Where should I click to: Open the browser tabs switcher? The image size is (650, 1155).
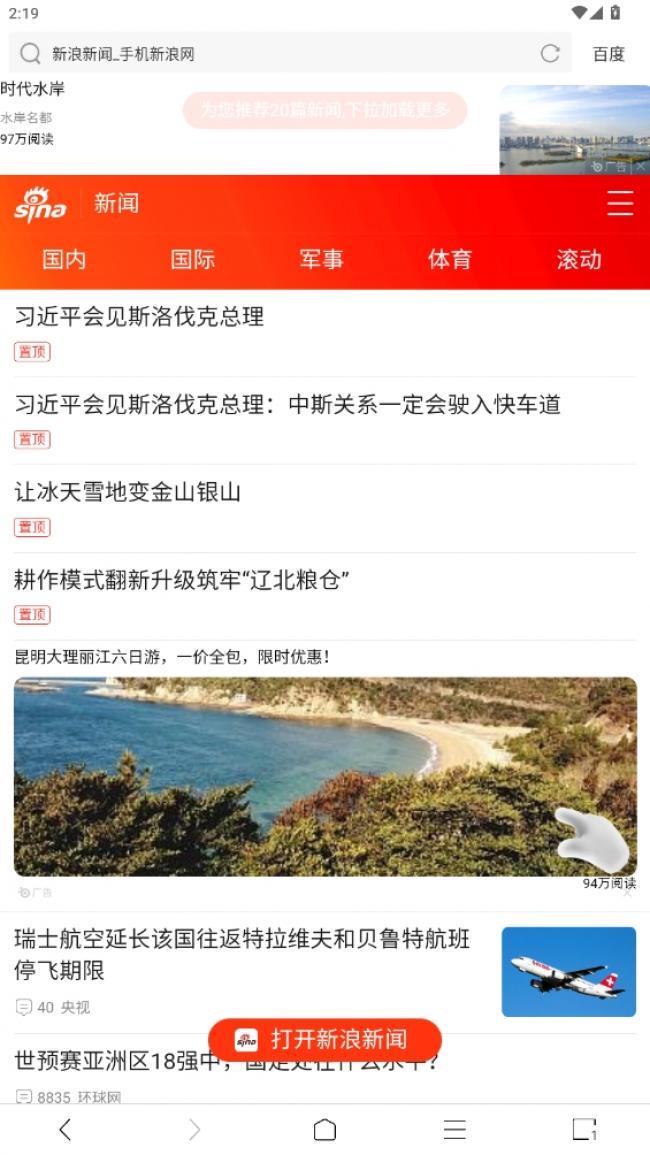pos(584,1130)
